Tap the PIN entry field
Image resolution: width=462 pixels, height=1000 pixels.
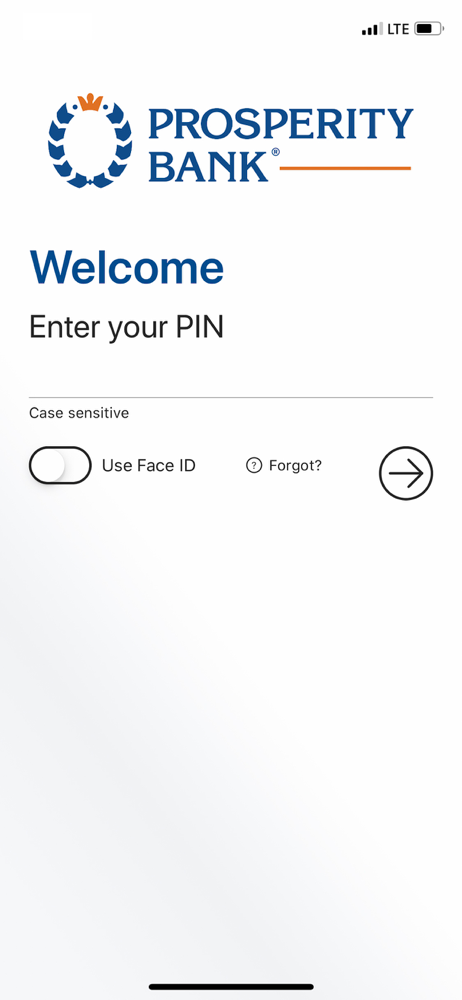(x=231, y=378)
